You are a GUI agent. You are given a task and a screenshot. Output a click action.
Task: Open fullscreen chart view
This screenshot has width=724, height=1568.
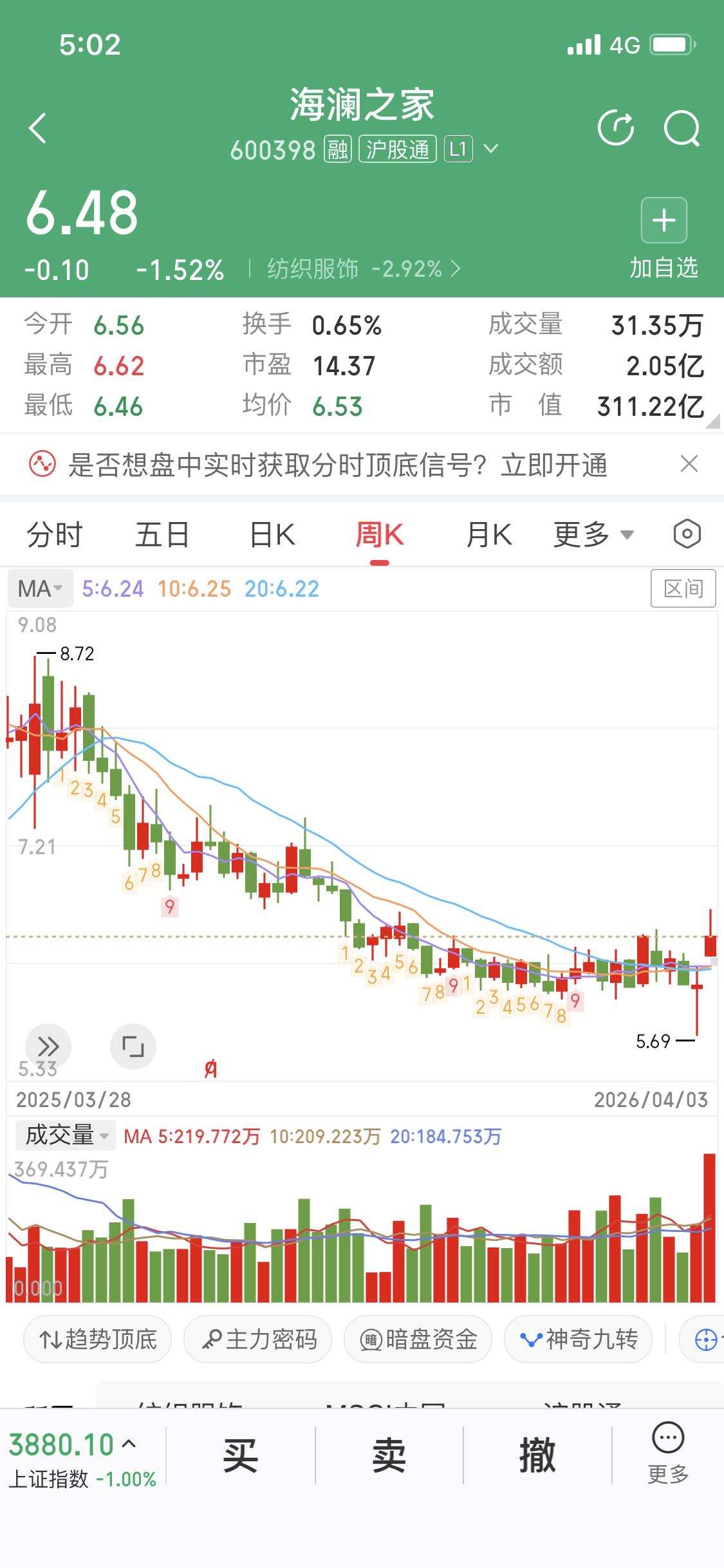pos(133,1046)
